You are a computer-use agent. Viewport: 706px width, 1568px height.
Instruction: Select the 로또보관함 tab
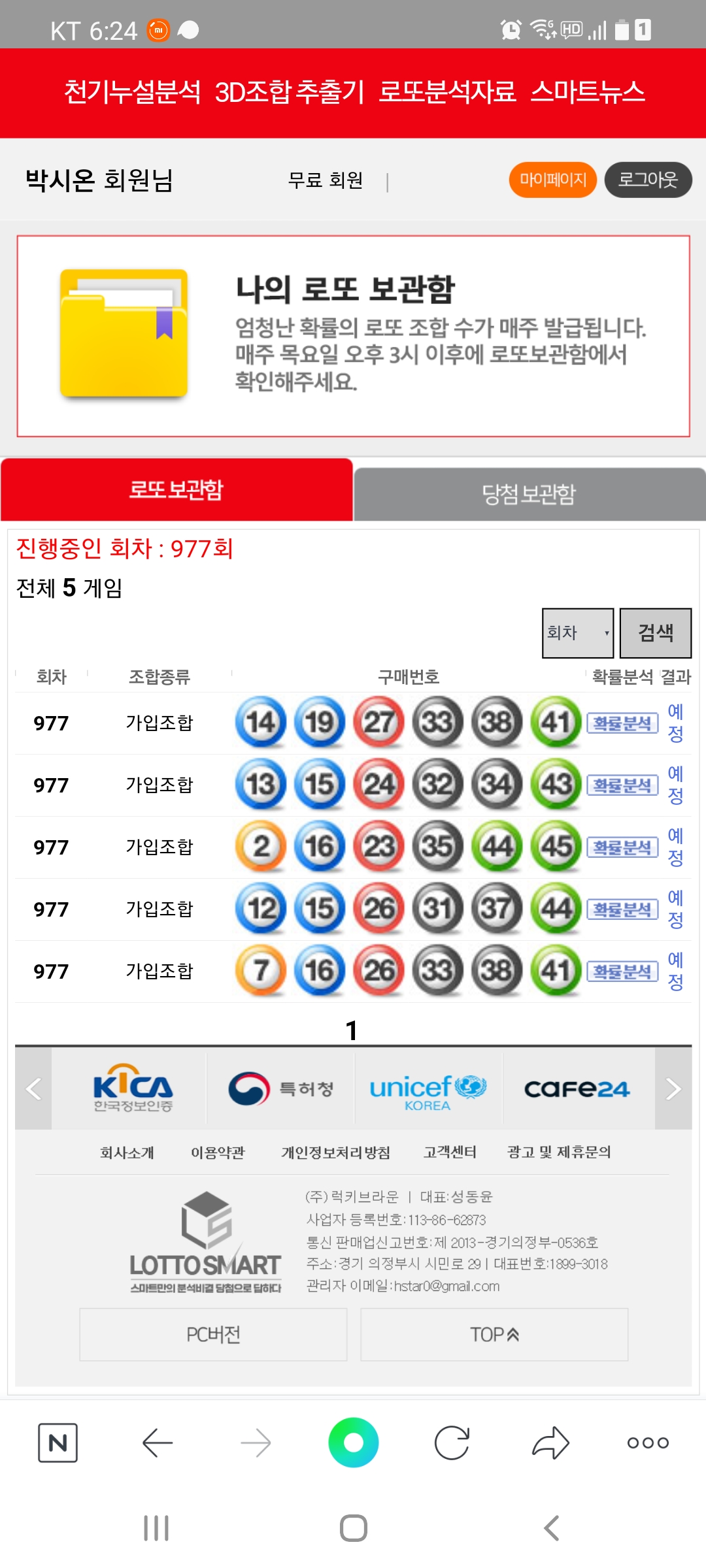click(176, 490)
